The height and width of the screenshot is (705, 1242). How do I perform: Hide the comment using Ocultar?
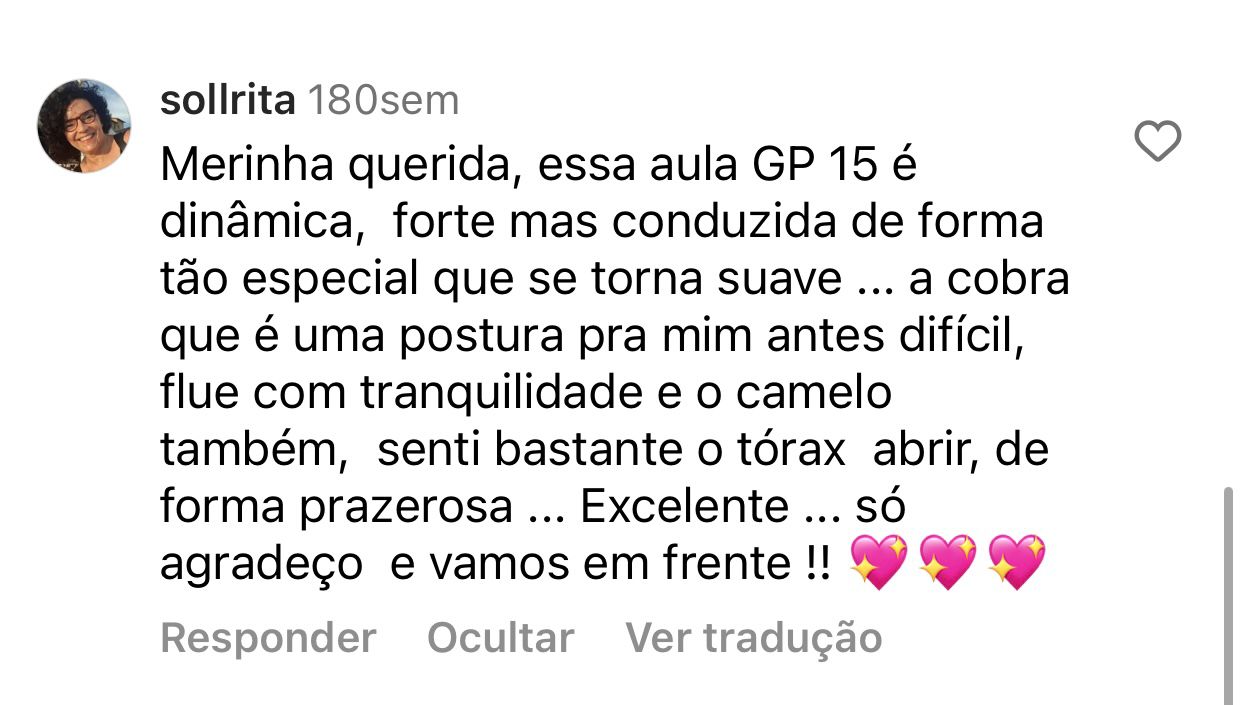click(500, 638)
